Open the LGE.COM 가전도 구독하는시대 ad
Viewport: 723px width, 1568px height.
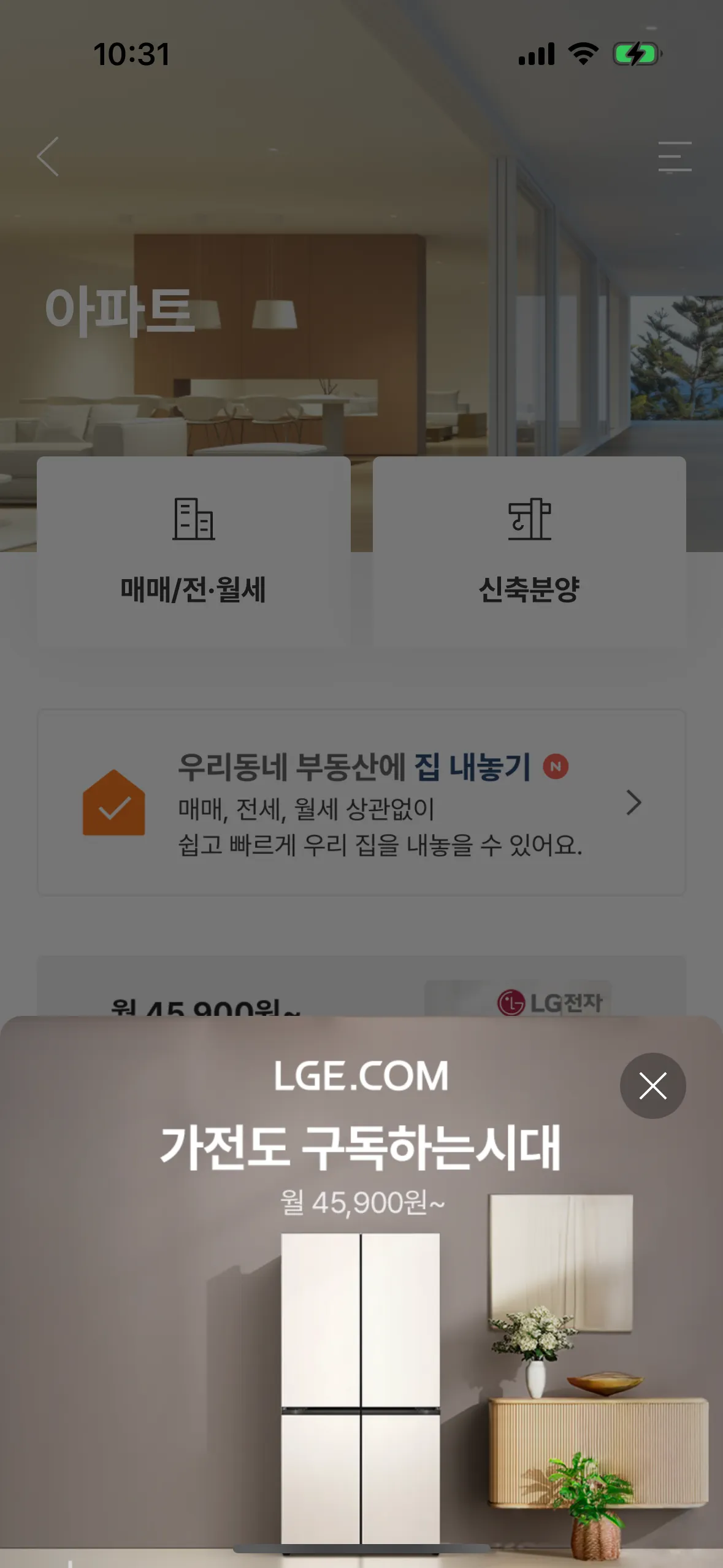(361, 1319)
